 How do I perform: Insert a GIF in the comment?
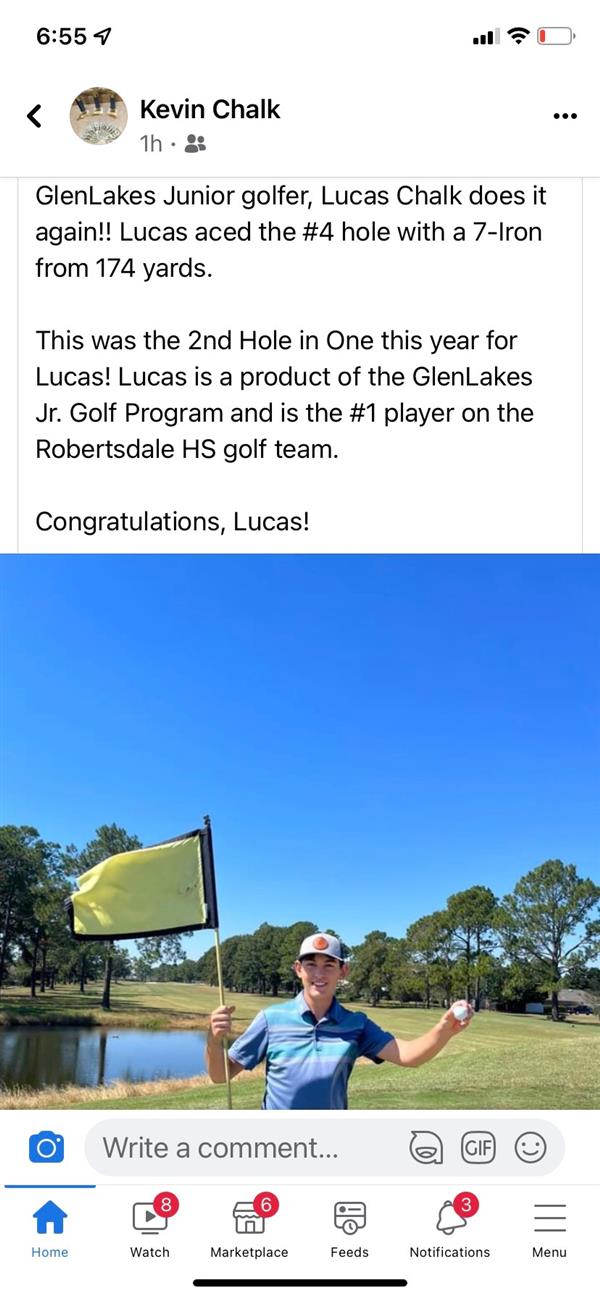pos(478,1148)
